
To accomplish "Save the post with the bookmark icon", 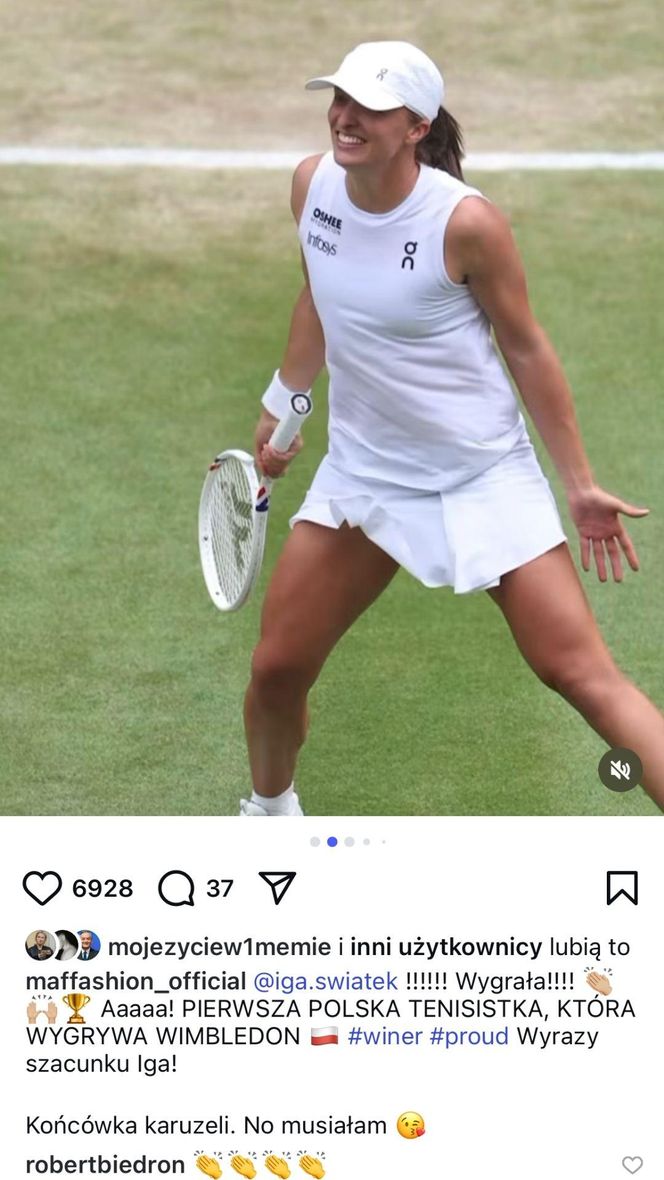I will (x=621, y=888).
